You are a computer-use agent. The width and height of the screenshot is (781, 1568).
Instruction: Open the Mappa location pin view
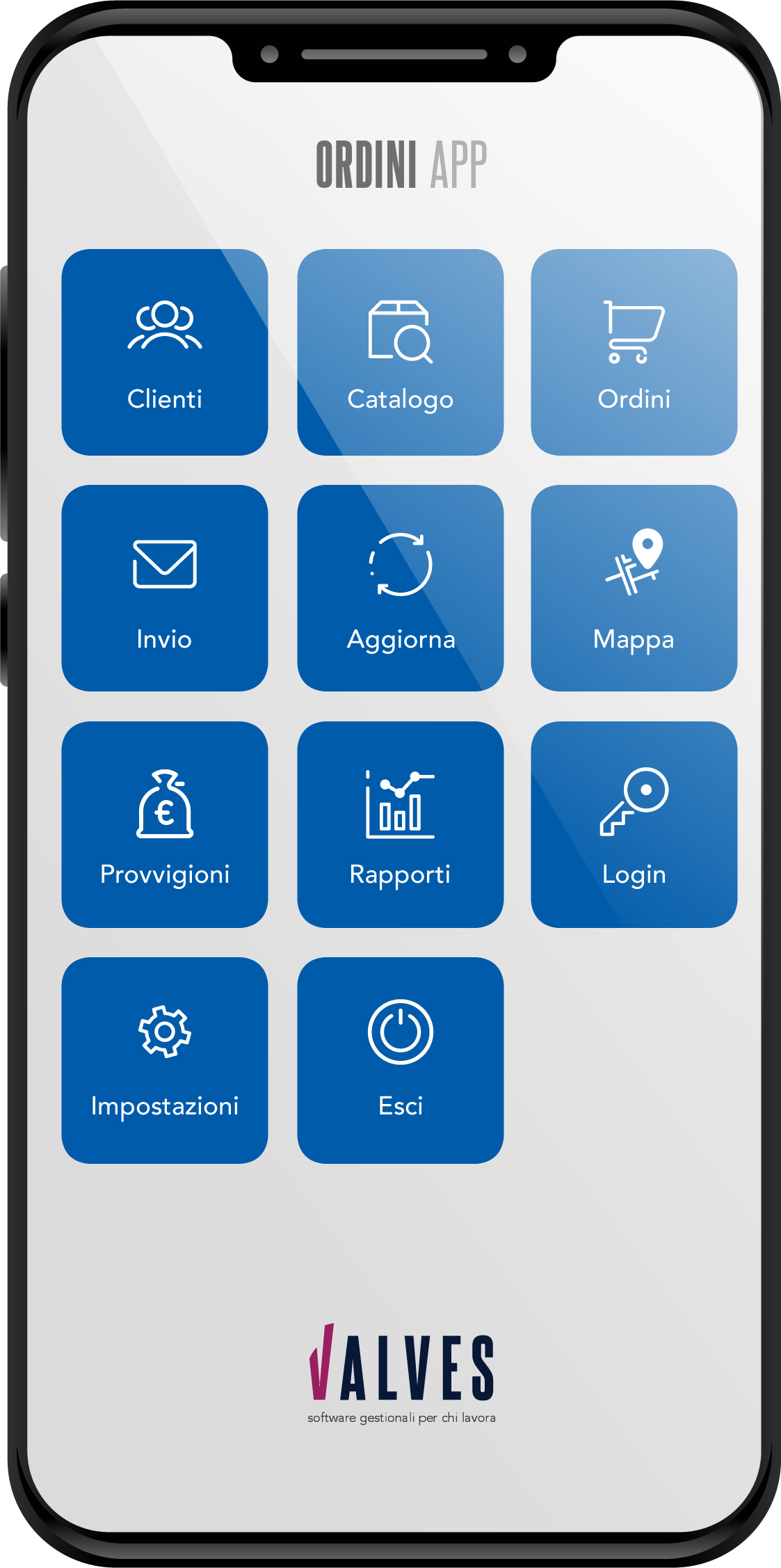[x=635, y=563]
